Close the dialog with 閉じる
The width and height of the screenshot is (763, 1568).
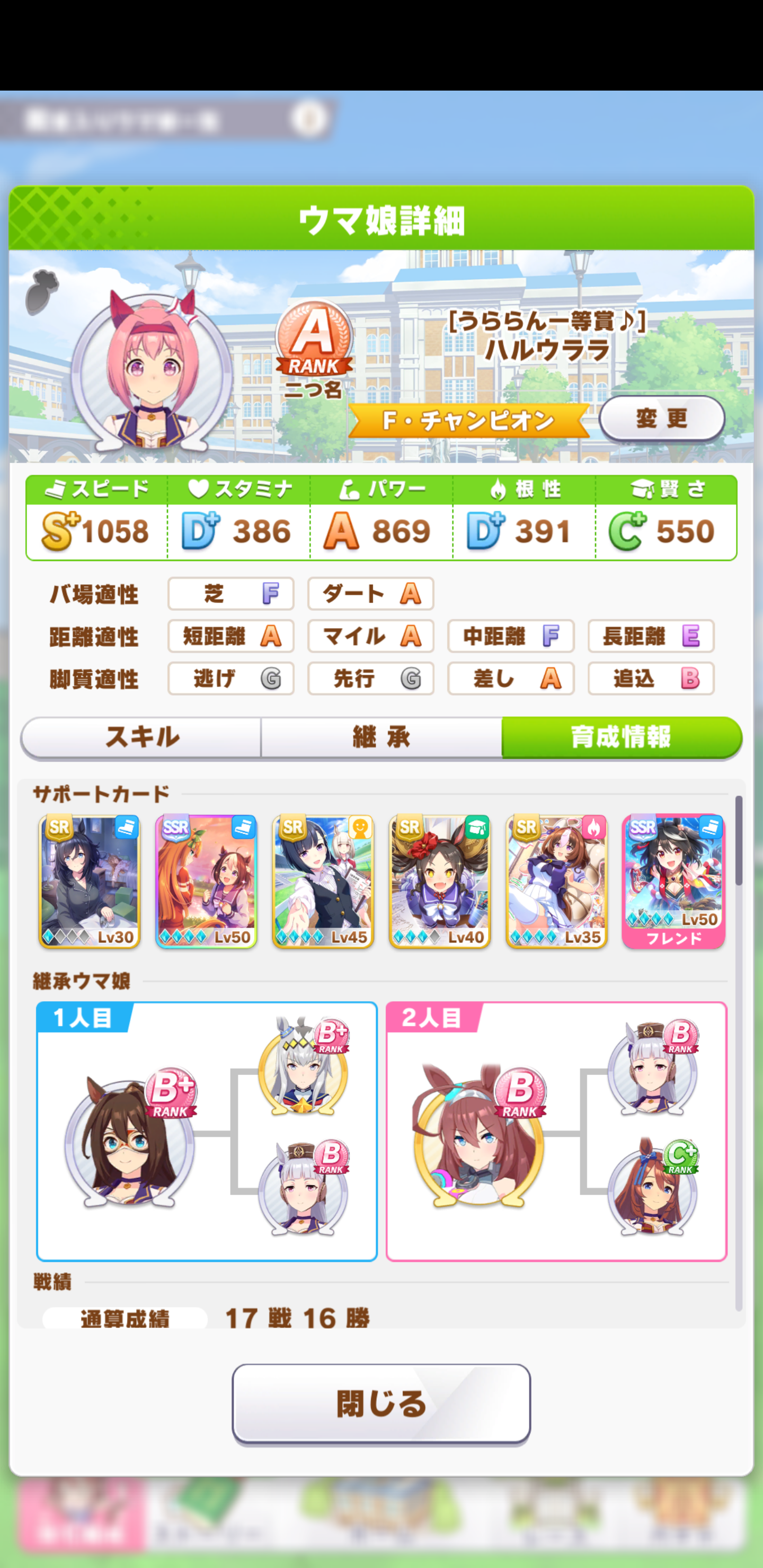point(381,1403)
